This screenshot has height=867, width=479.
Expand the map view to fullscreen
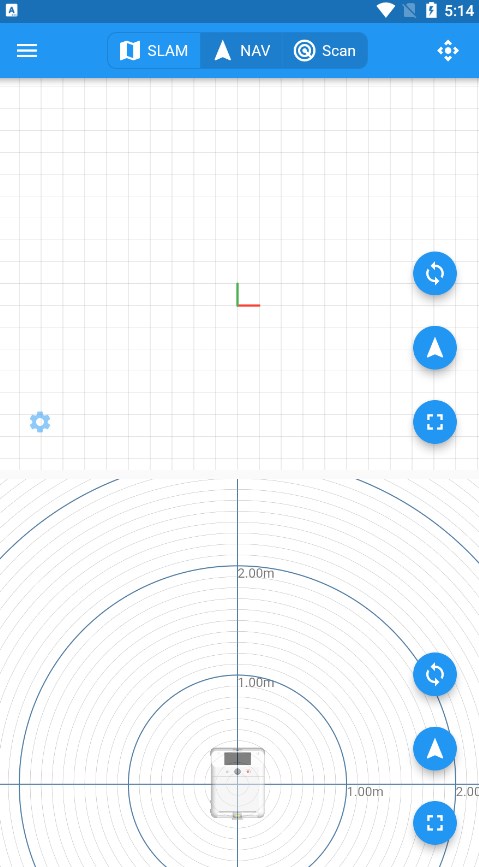click(x=435, y=422)
